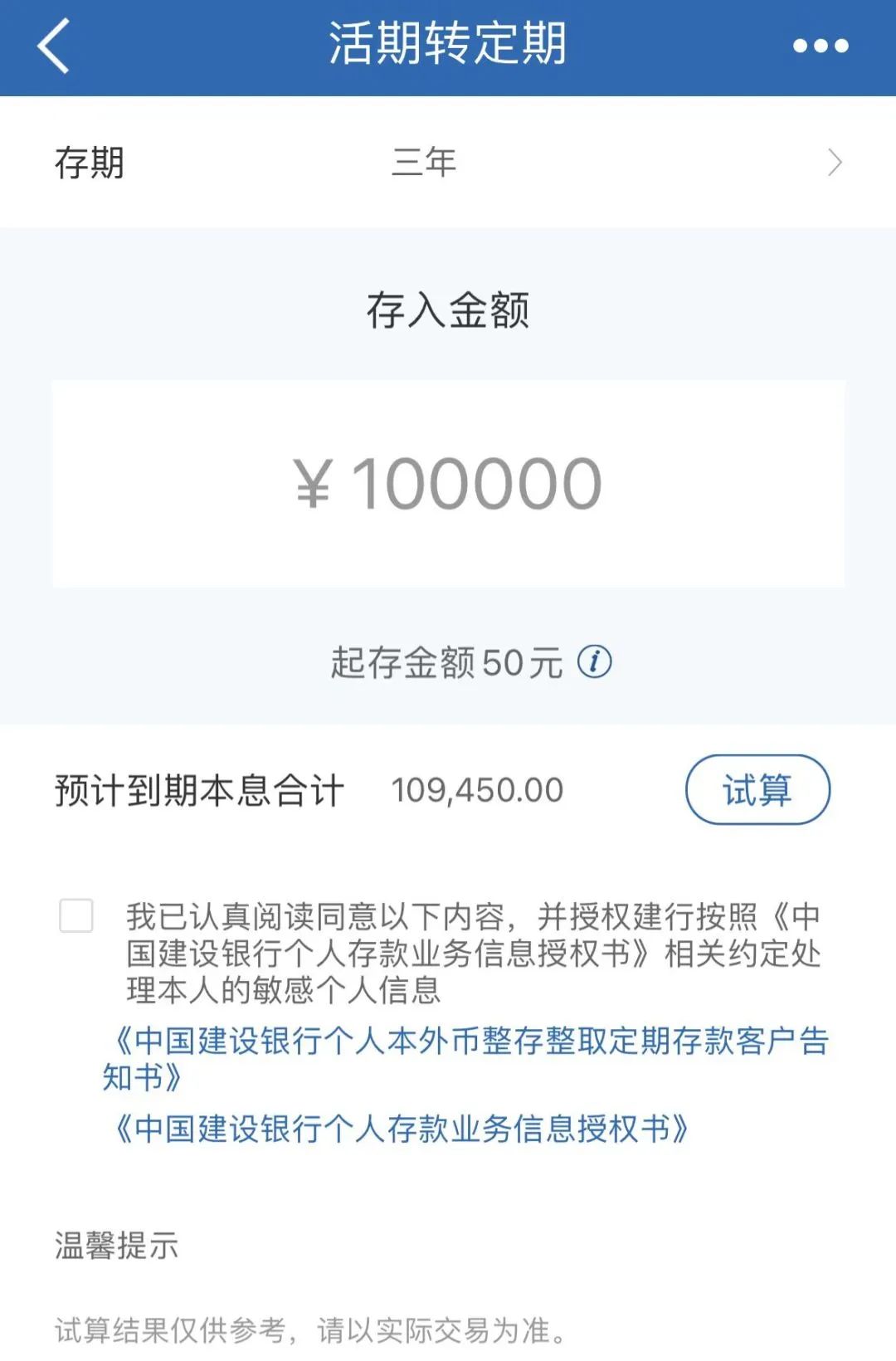896x1361 pixels.
Task: Select the 活期转定期 title bar
Action: tap(448, 46)
